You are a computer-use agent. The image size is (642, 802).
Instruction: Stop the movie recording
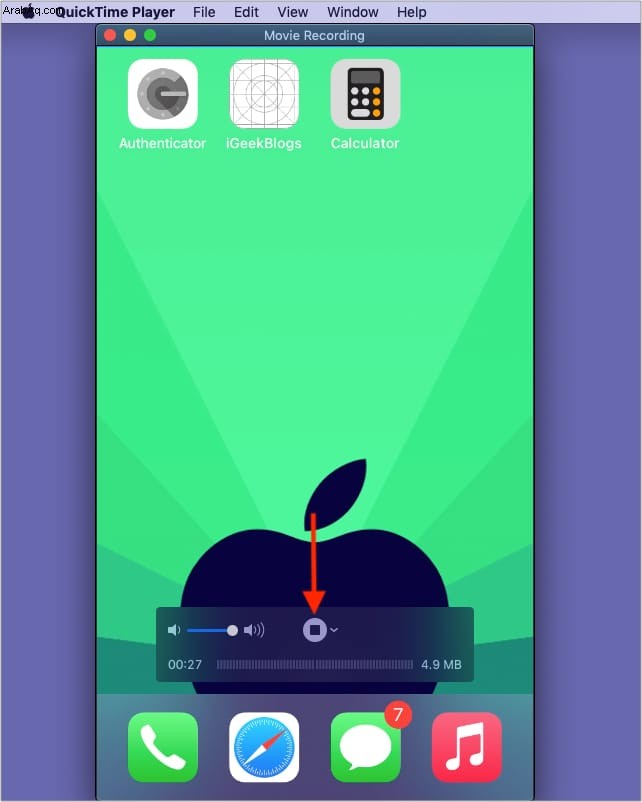click(314, 630)
